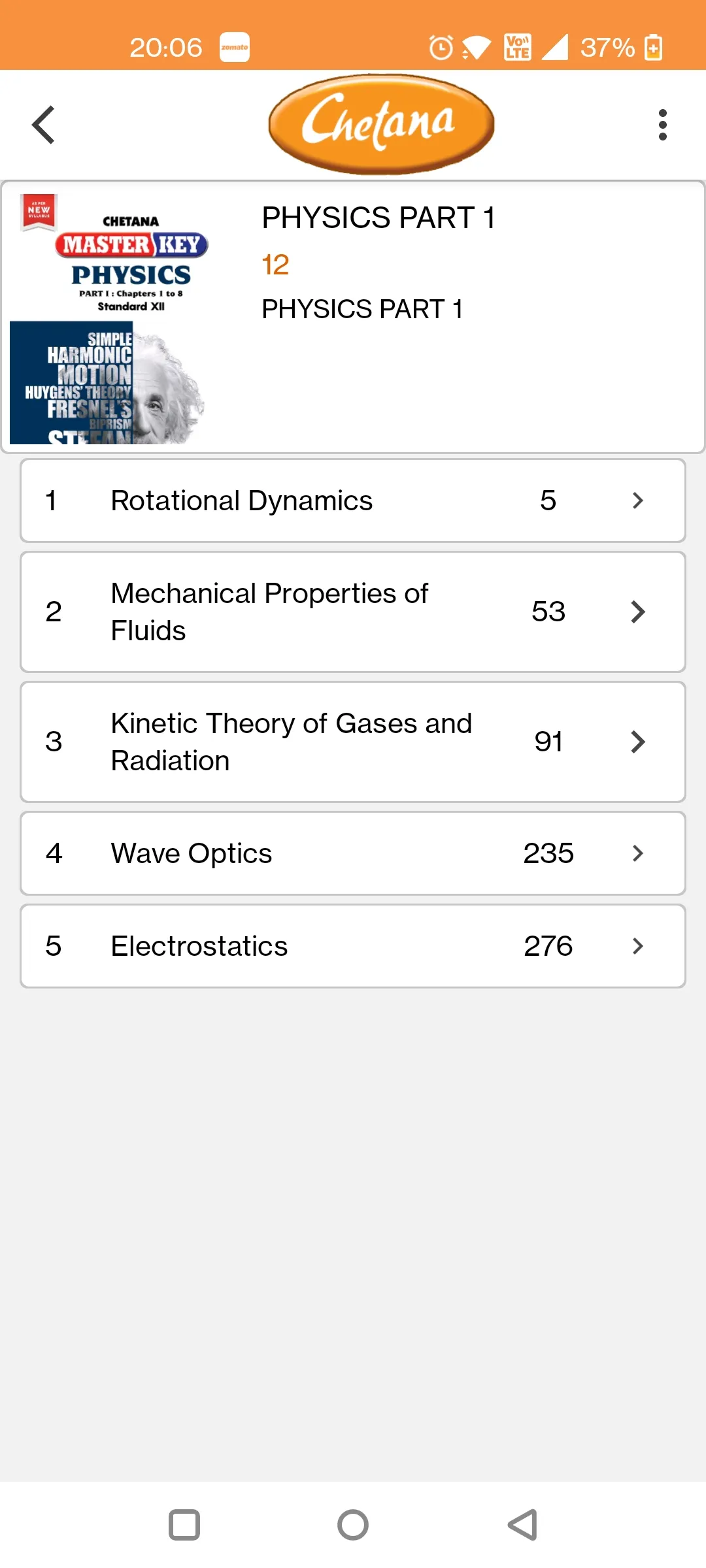Viewport: 706px width, 1568px height.
Task: Tap the VoLTE status bar icon
Action: click(x=516, y=47)
